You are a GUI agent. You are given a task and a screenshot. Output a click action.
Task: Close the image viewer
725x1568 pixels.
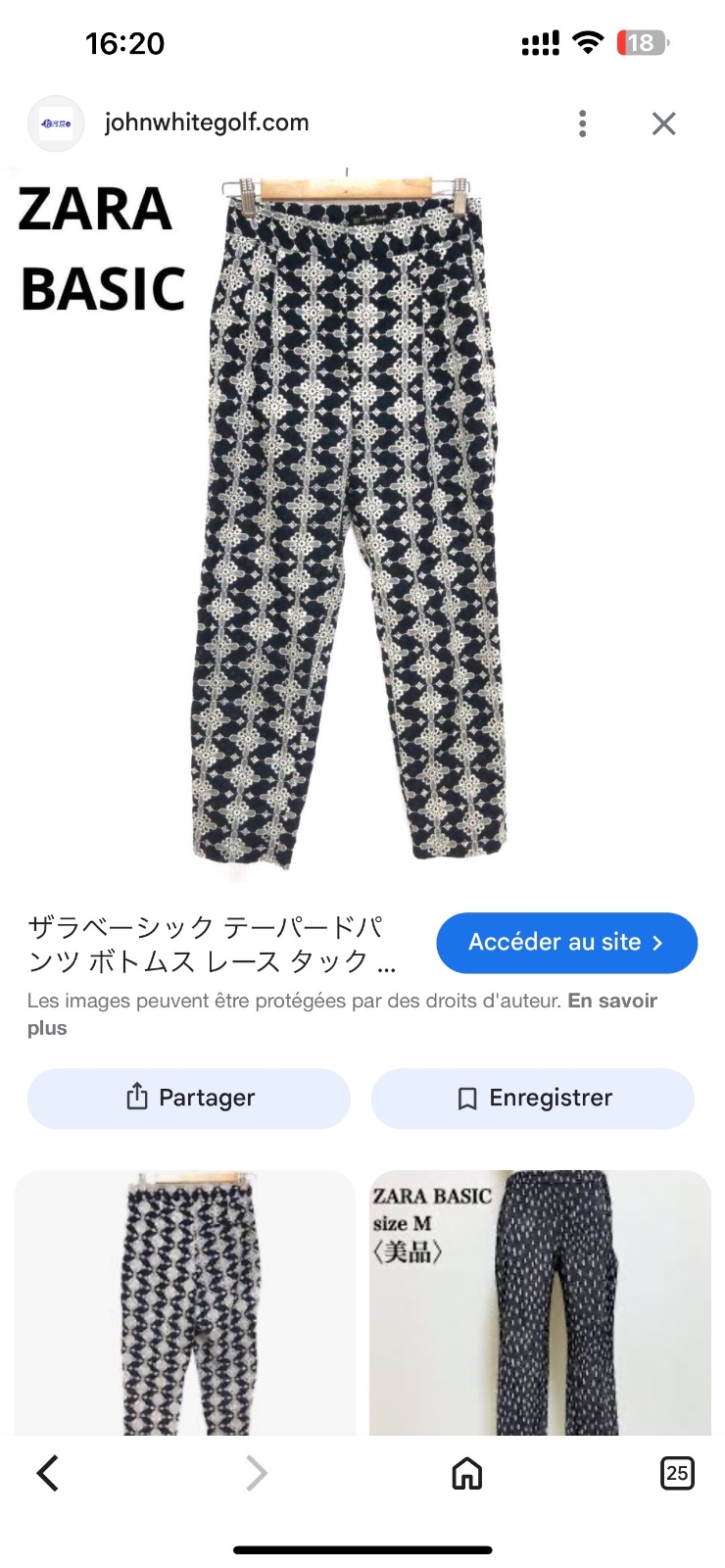coord(664,123)
